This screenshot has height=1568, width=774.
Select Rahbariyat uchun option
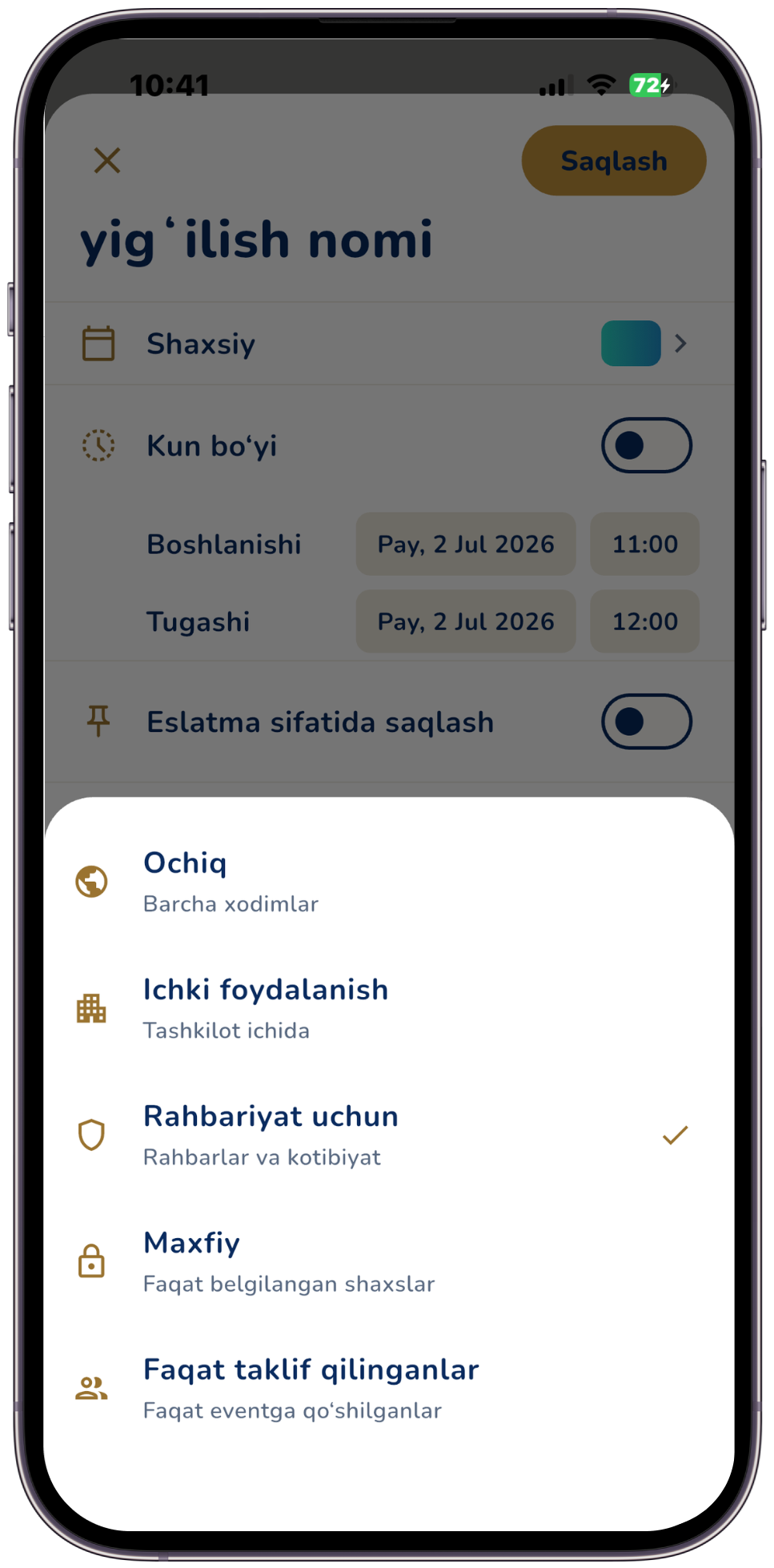click(389, 1135)
